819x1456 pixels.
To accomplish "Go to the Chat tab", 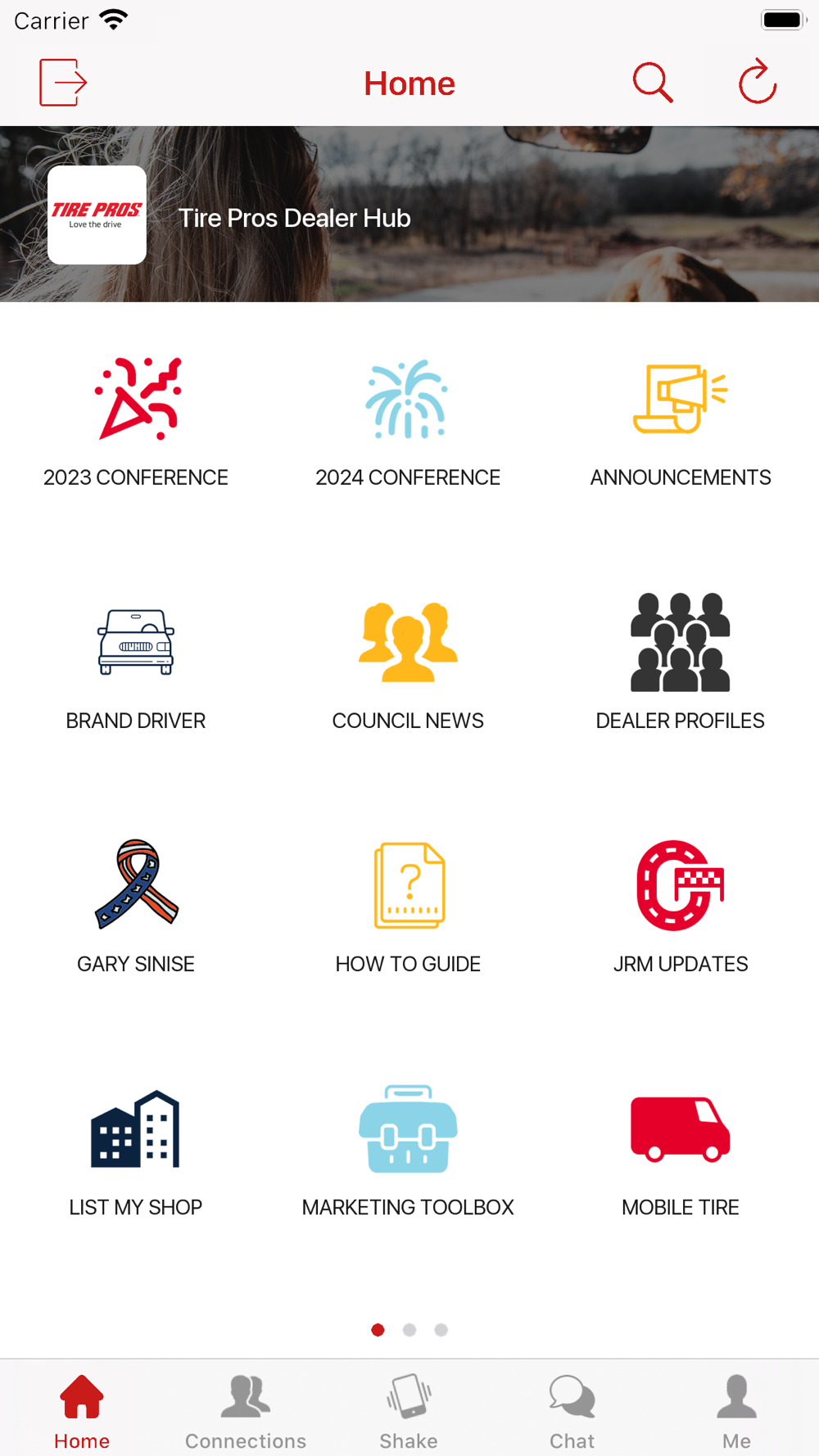I will [x=572, y=1412].
